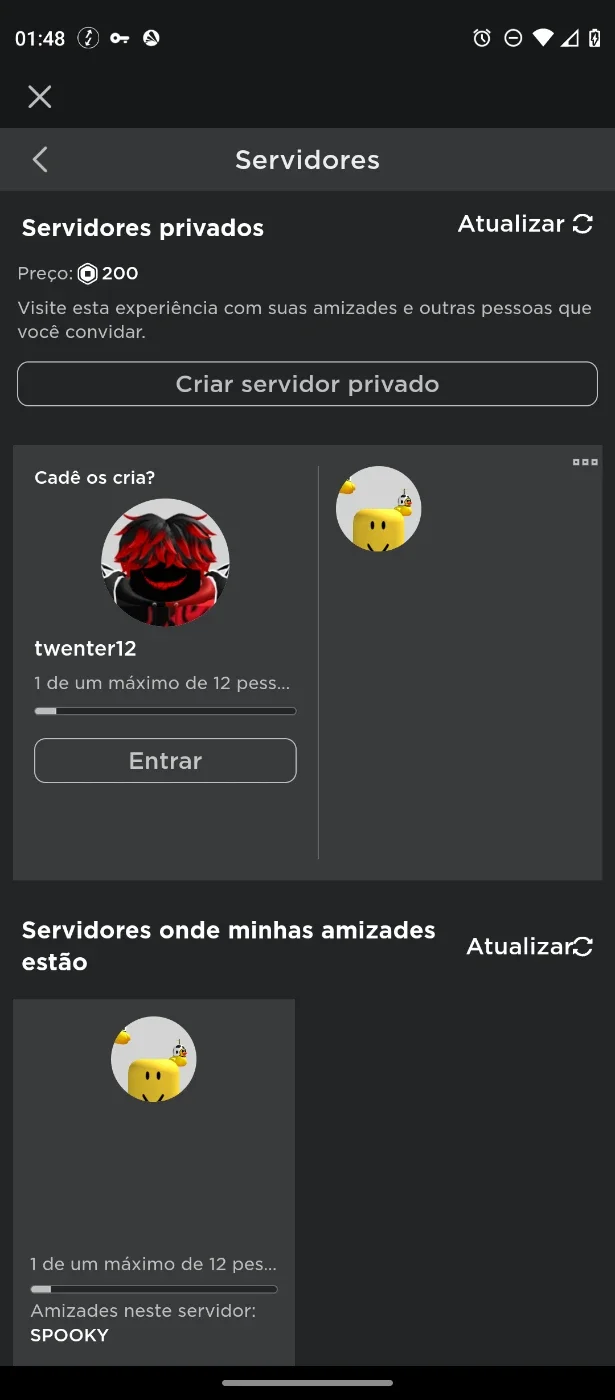Refresh the friends' servers list
The image size is (615, 1400).
(530, 946)
